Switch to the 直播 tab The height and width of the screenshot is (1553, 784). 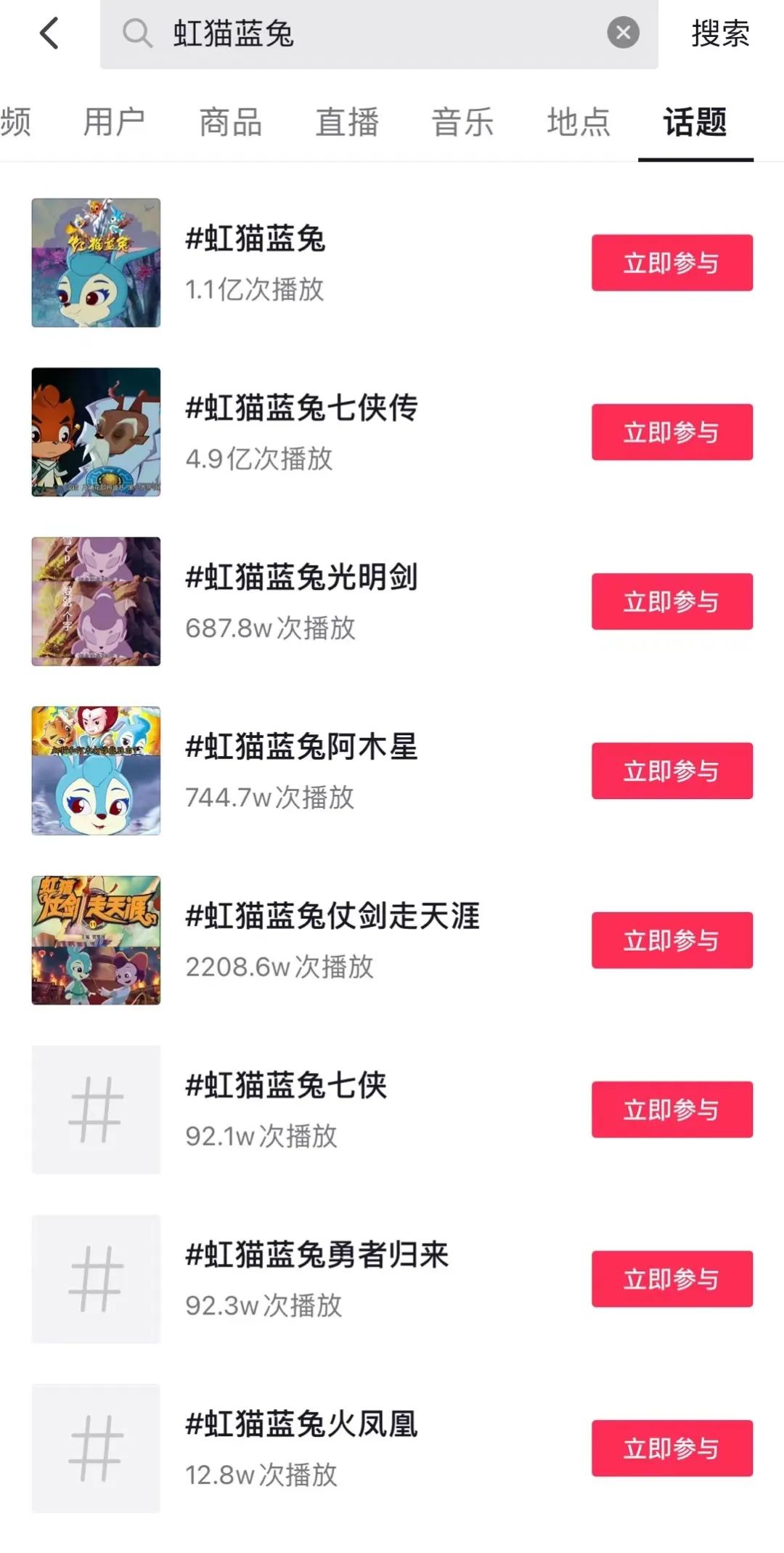(x=347, y=122)
